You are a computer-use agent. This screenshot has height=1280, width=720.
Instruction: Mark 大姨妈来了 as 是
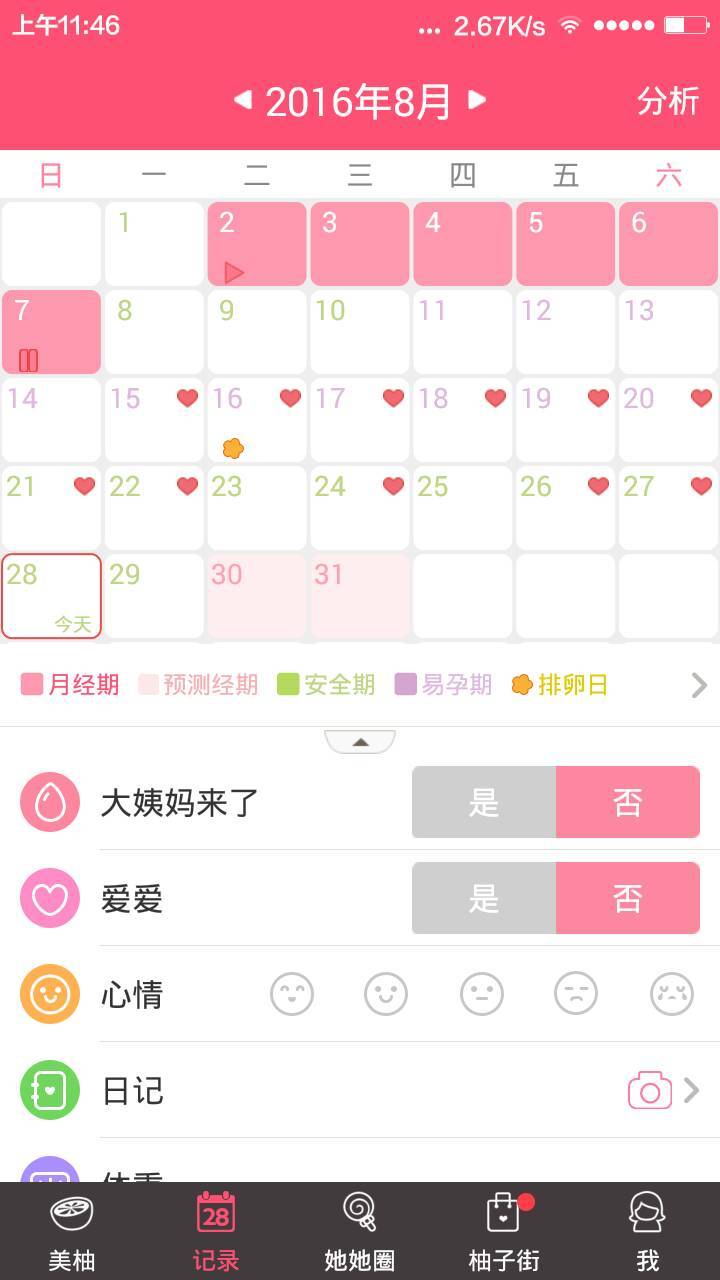point(484,802)
